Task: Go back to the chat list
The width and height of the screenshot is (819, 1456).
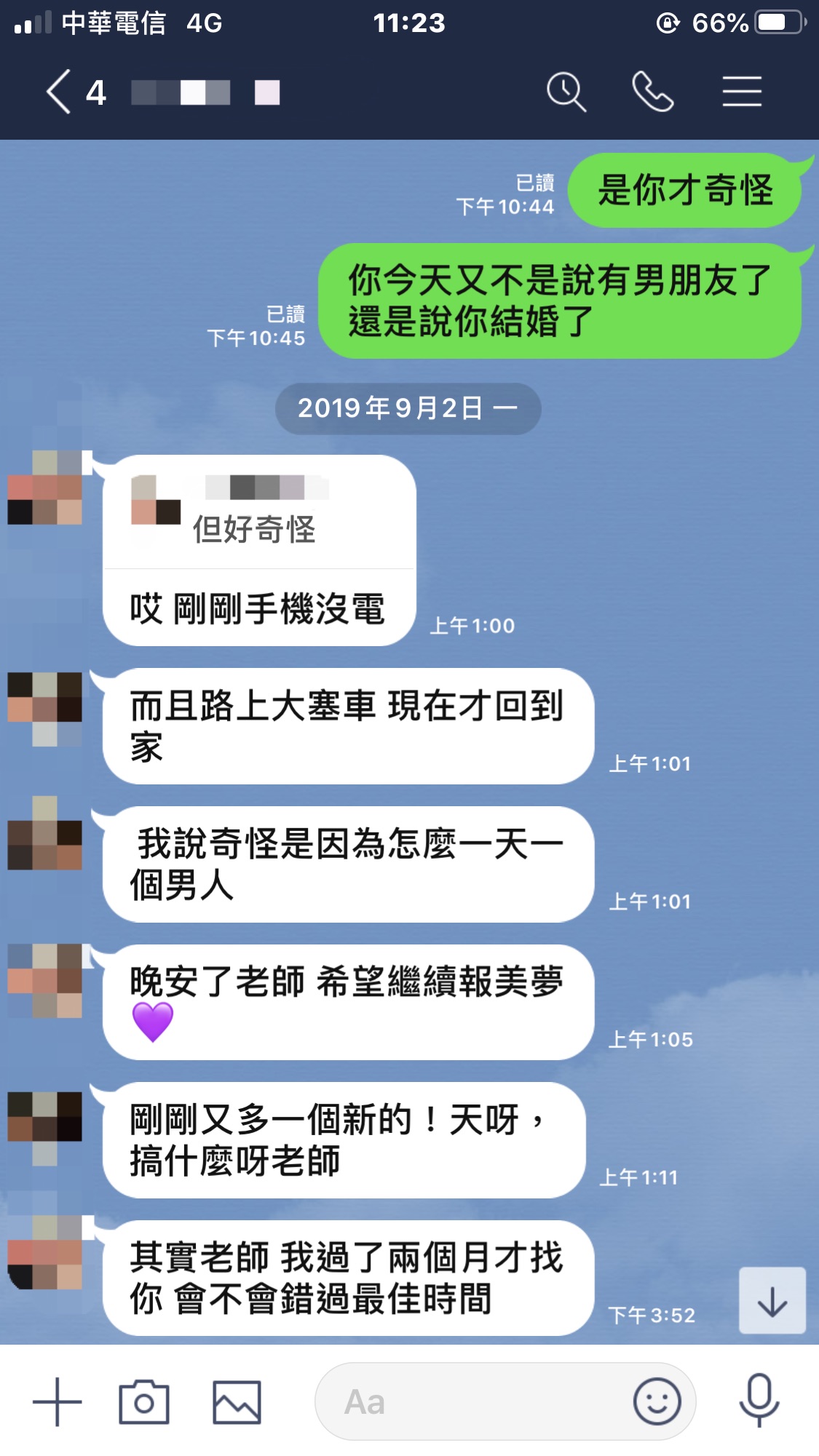Action: tap(60, 92)
